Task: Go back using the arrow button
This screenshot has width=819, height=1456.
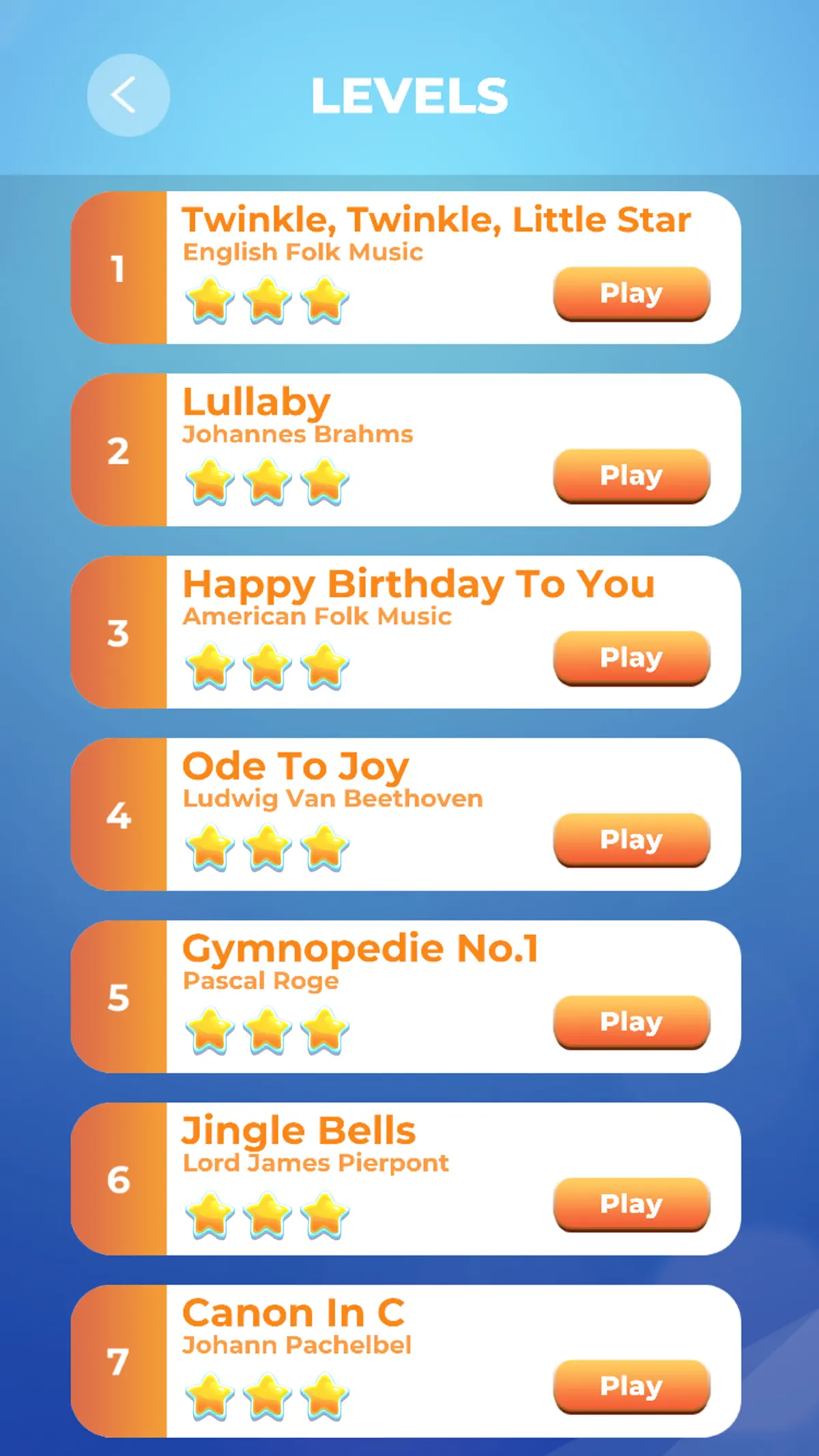Action: coord(128,95)
